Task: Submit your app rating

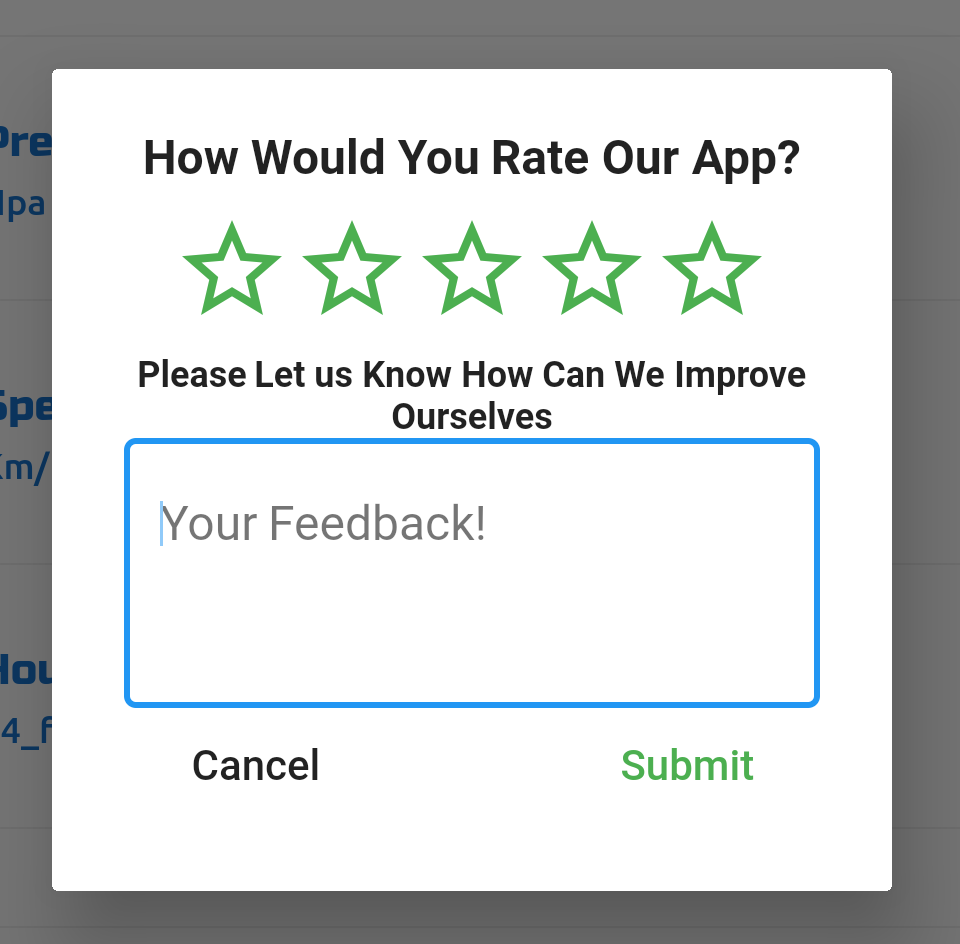Action: coord(687,766)
